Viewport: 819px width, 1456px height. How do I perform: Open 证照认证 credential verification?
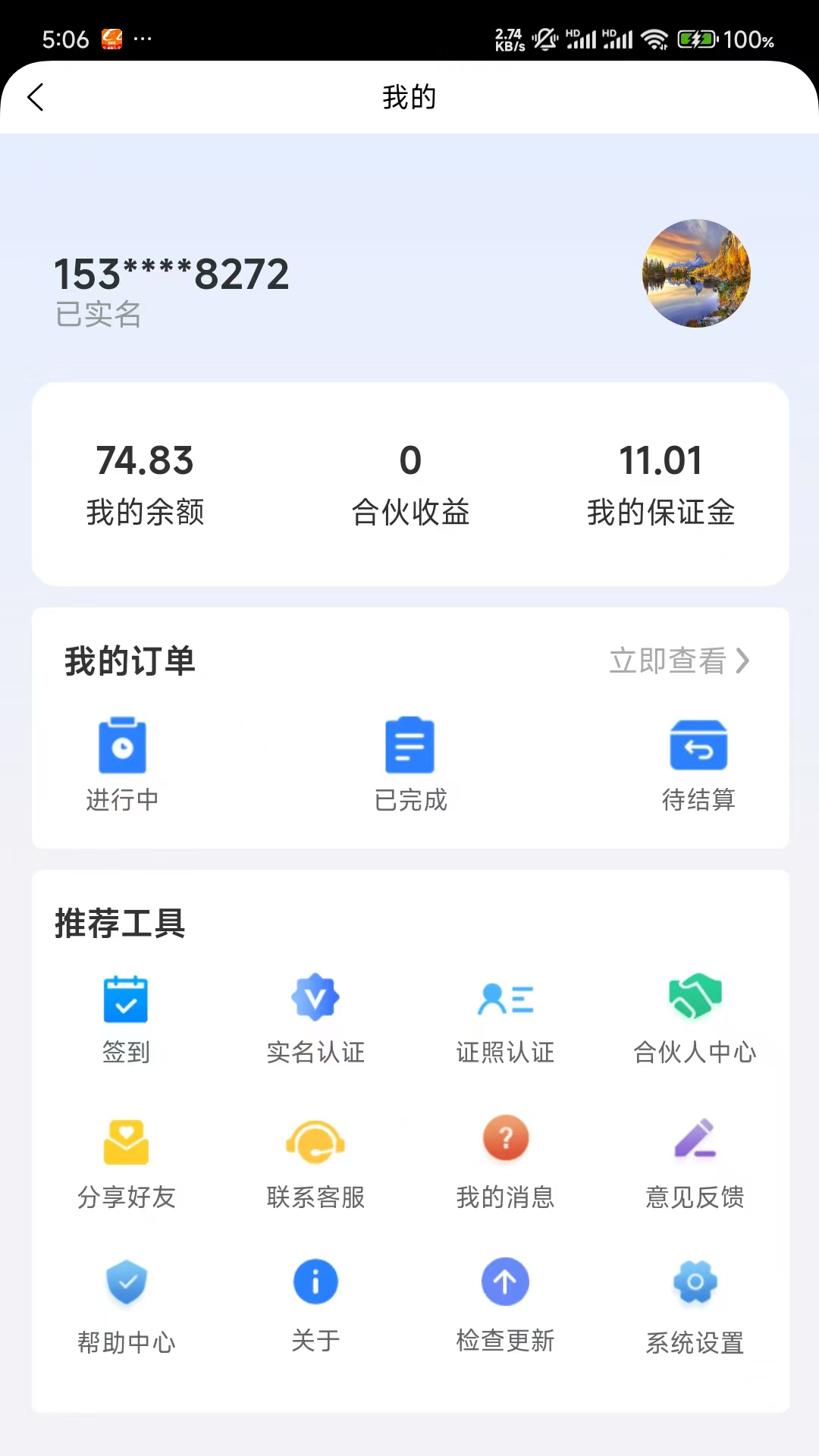click(505, 1016)
